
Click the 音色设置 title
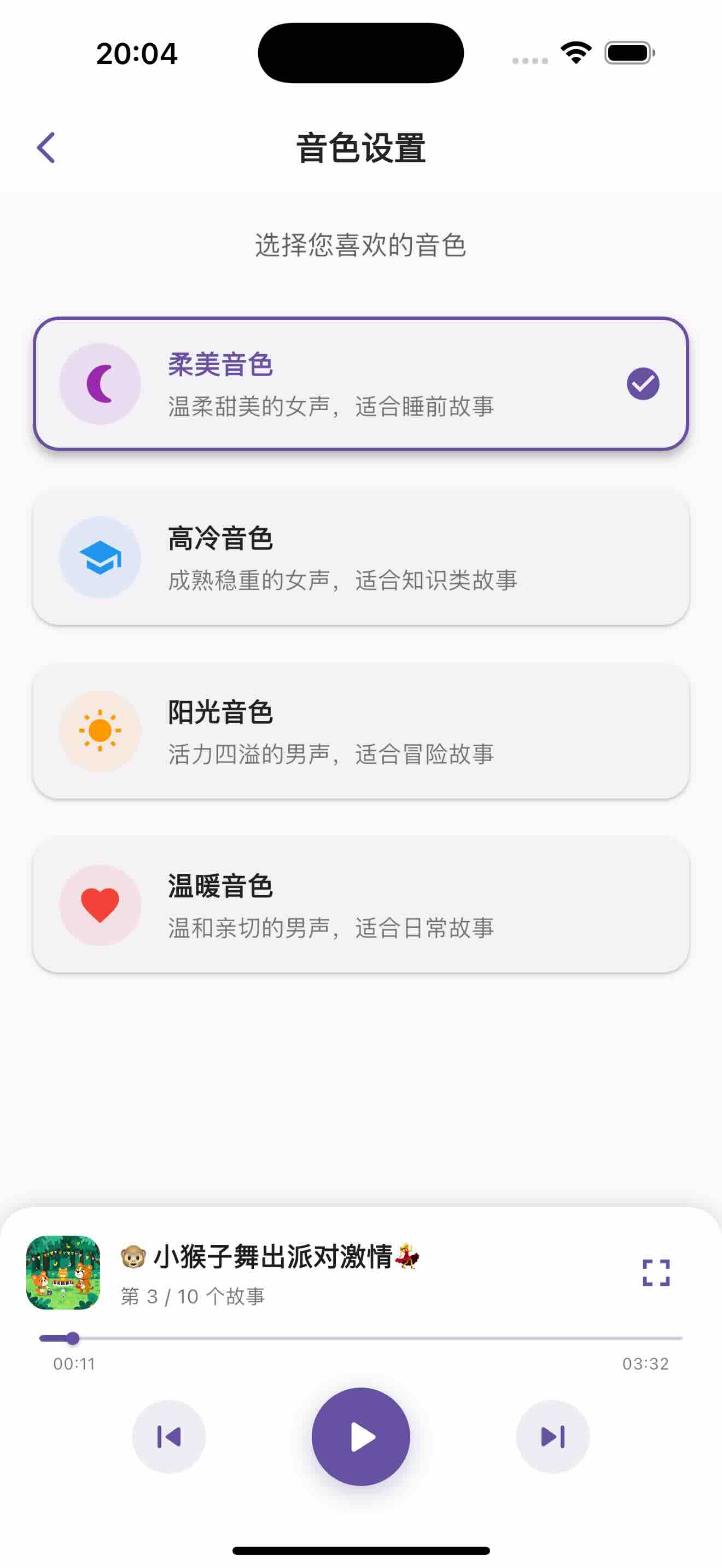[361, 148]
